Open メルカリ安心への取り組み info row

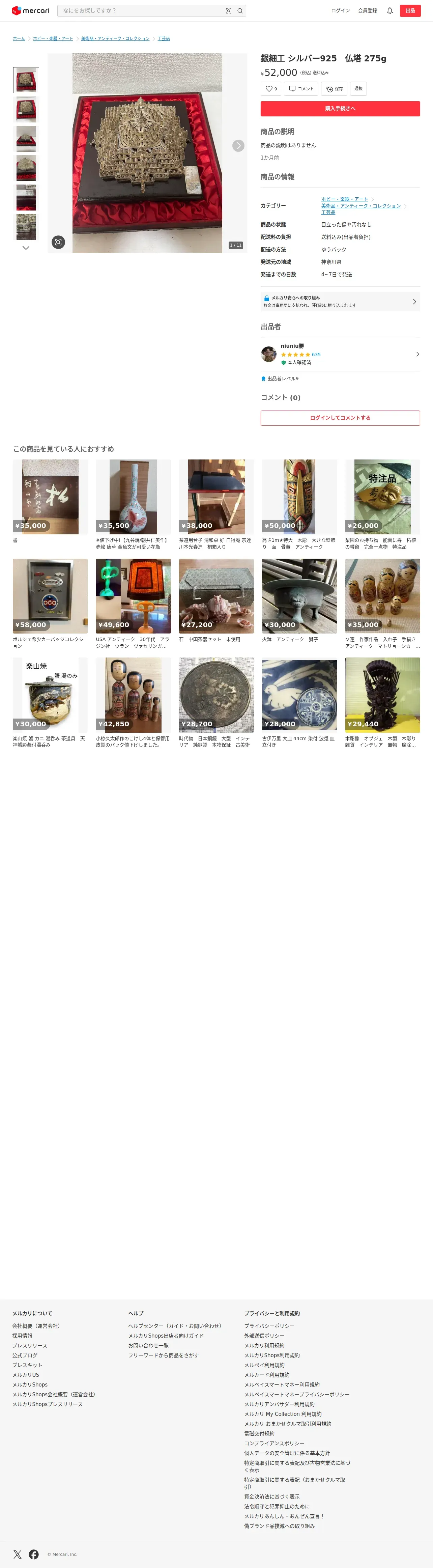tap(340, 301)
